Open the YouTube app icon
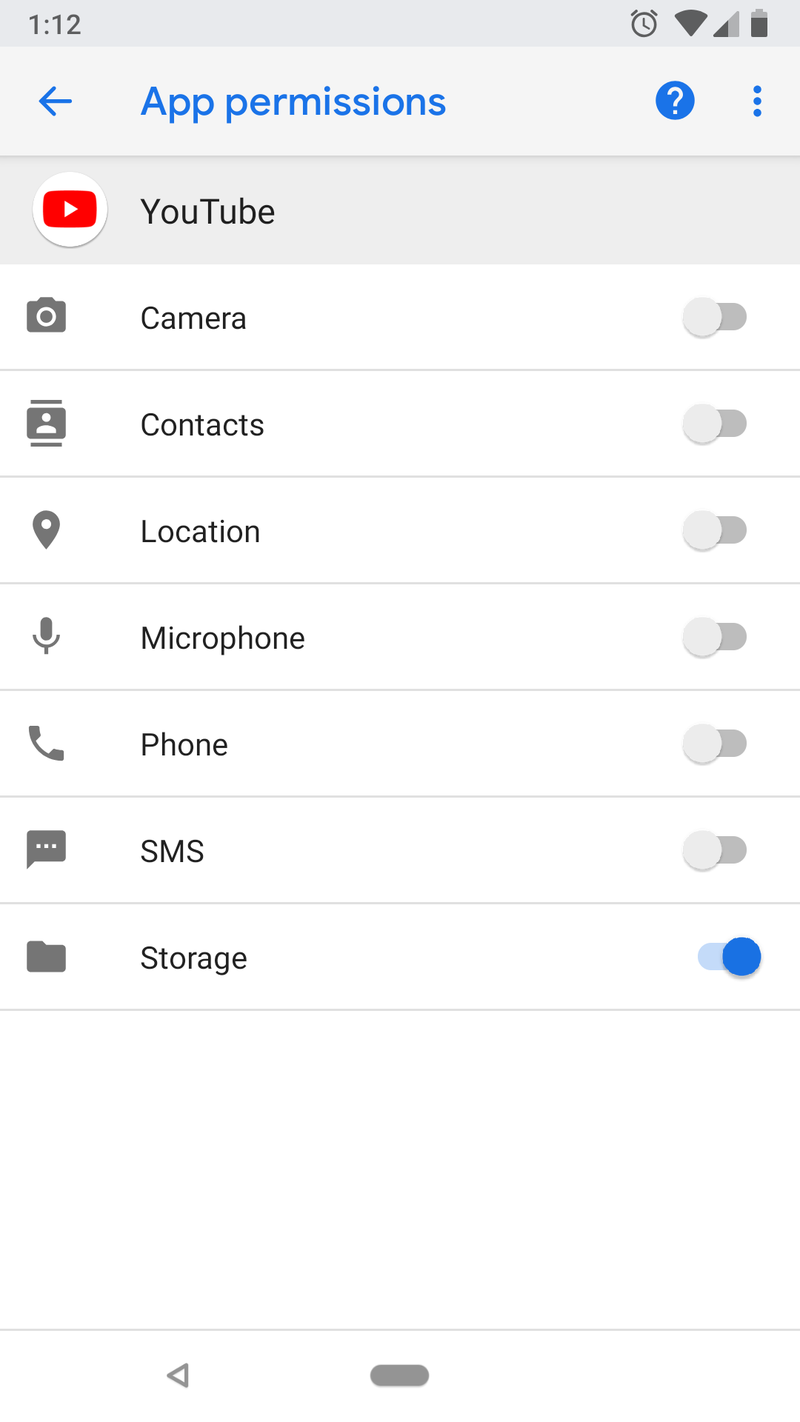800x1422 pixels. 70,210
